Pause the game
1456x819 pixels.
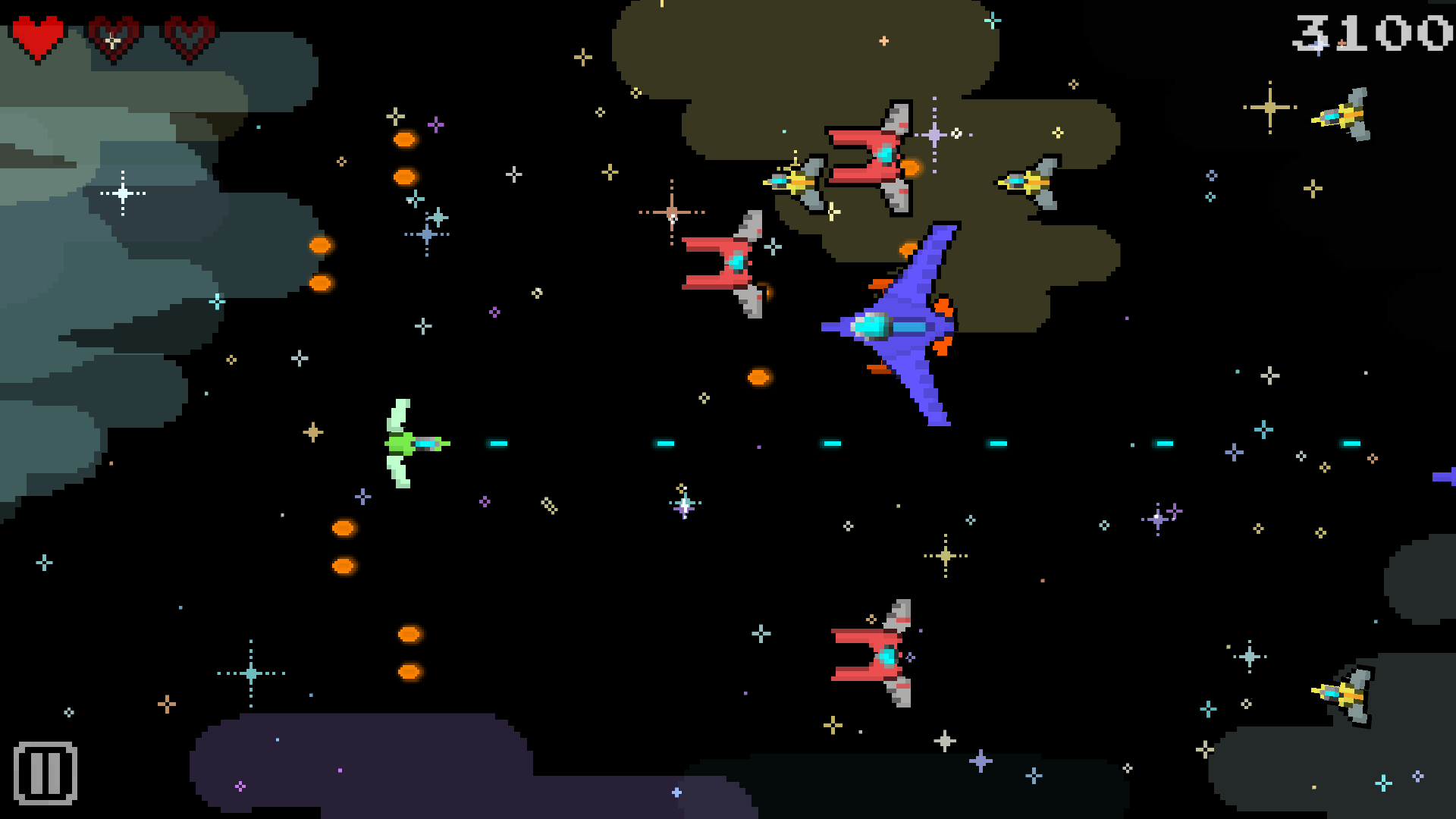point(45,773)
